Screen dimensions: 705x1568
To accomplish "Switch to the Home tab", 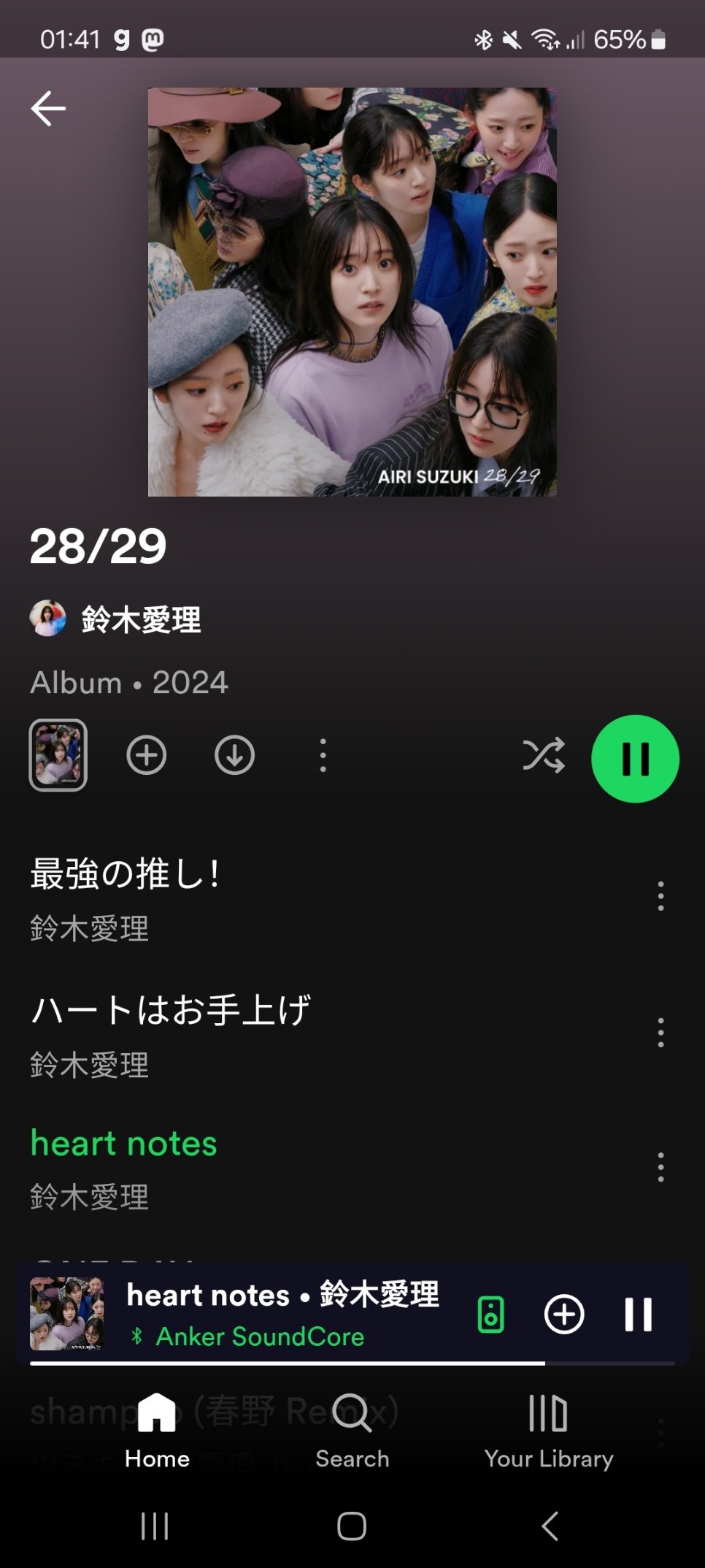I will [x=157, y=1431].
